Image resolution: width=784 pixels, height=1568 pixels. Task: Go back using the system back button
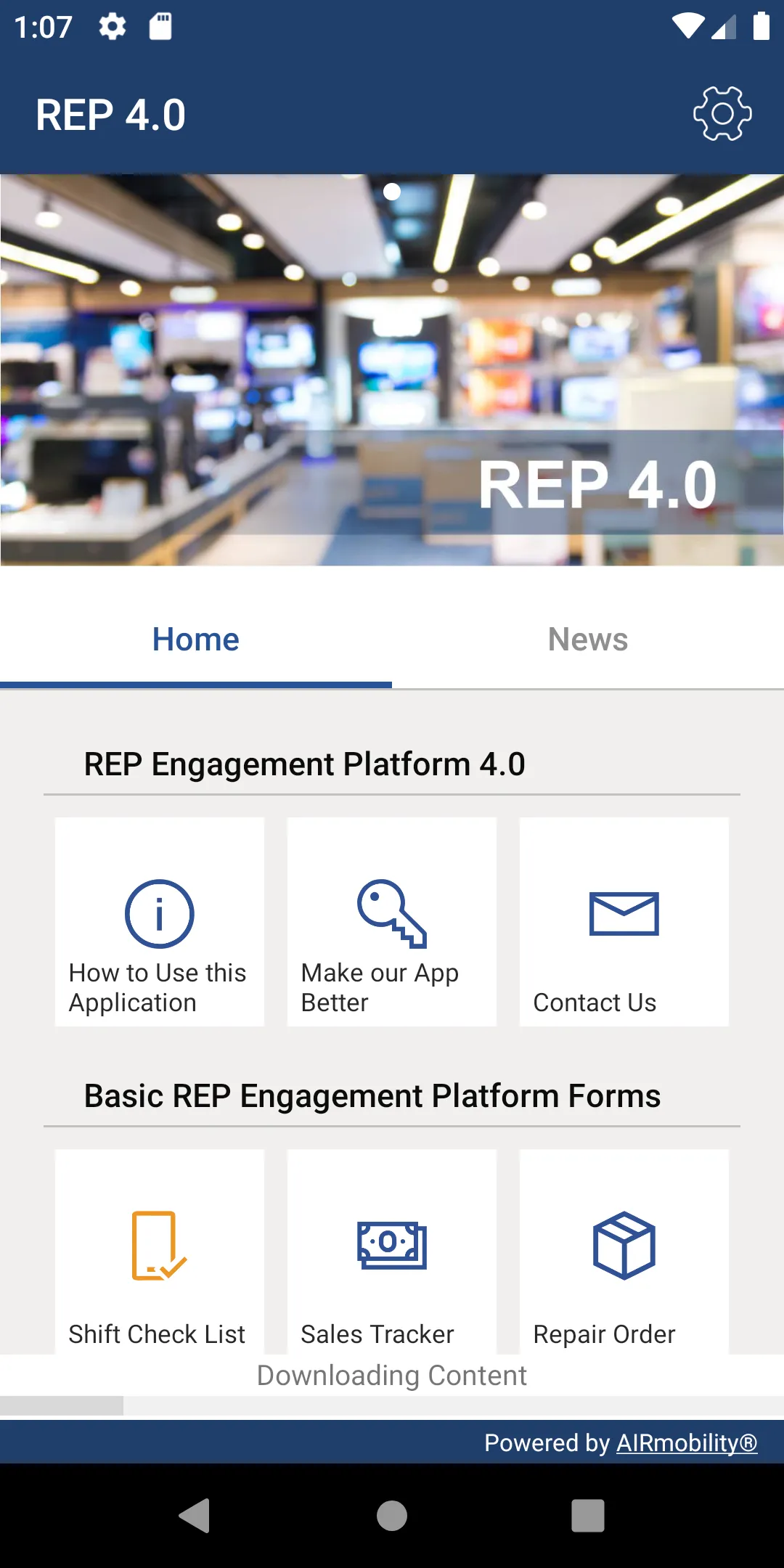[x=195, y=1516]
